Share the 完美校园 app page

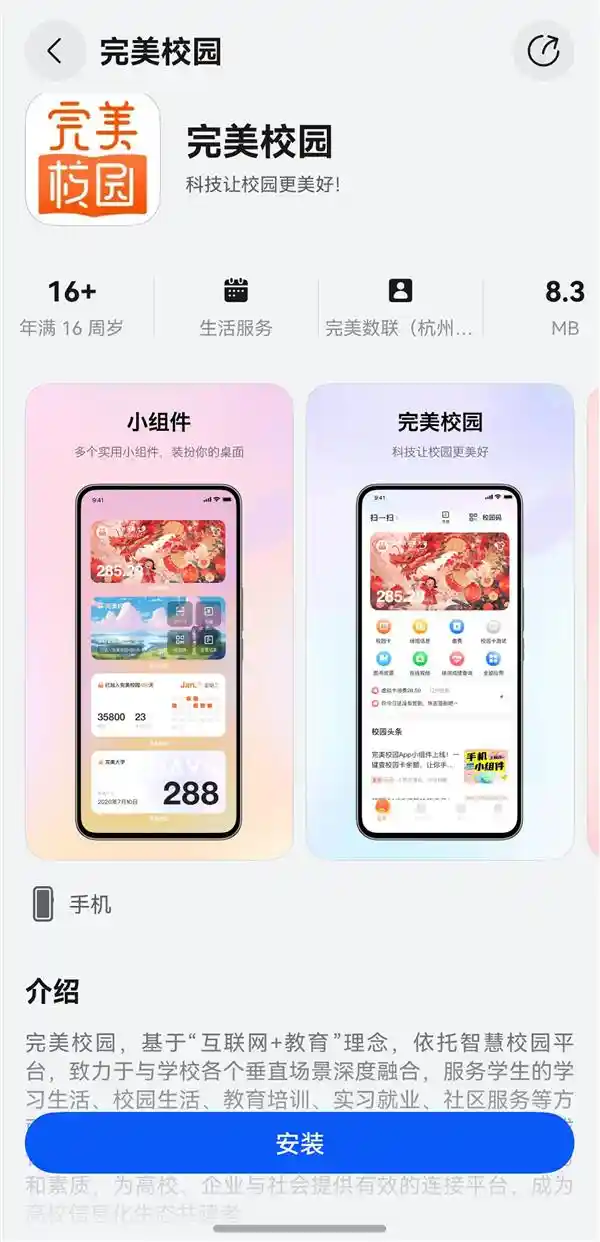coord(543,52)
